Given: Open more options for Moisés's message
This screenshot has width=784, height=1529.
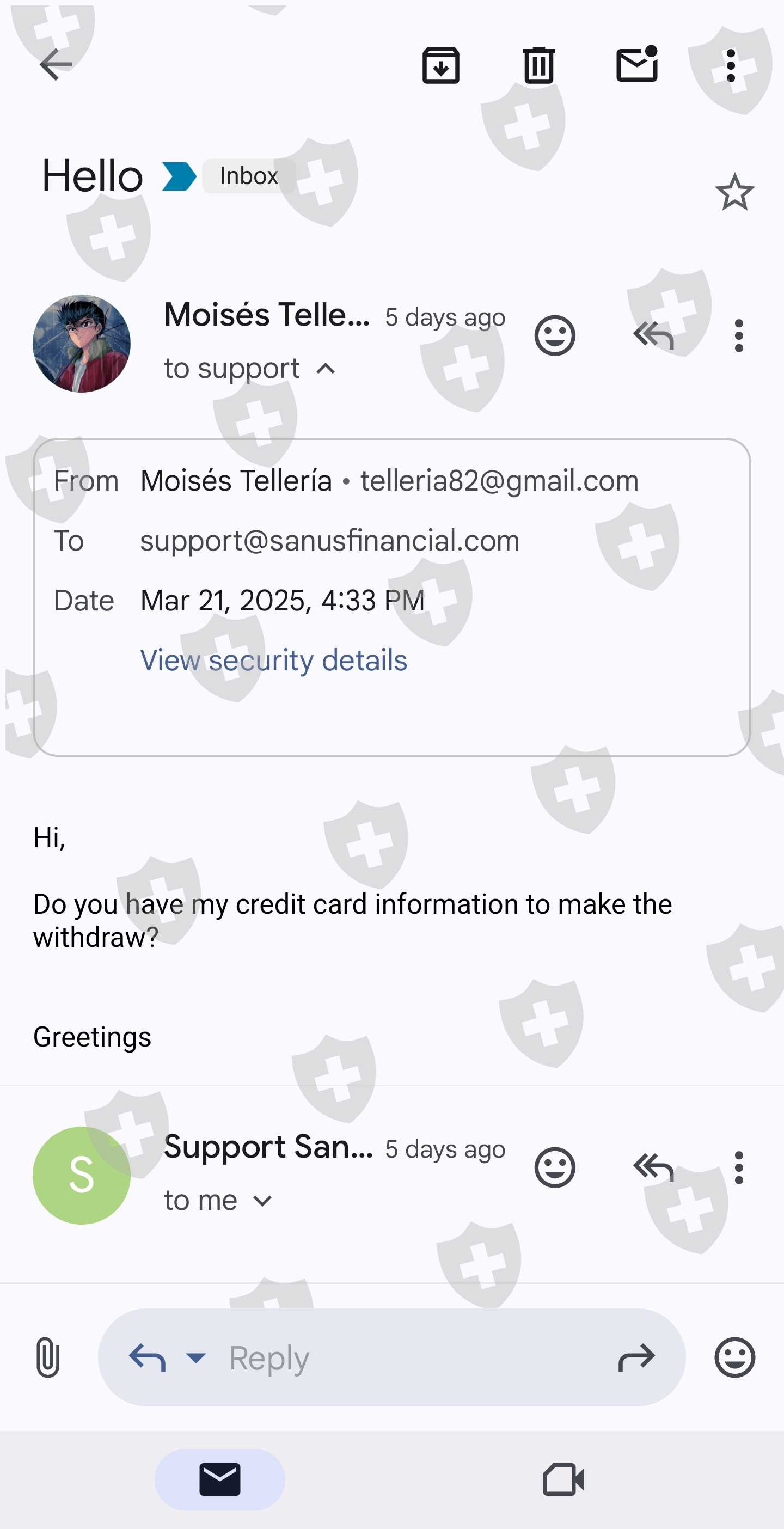Looking at the screenshot, I should pos(739,336).
